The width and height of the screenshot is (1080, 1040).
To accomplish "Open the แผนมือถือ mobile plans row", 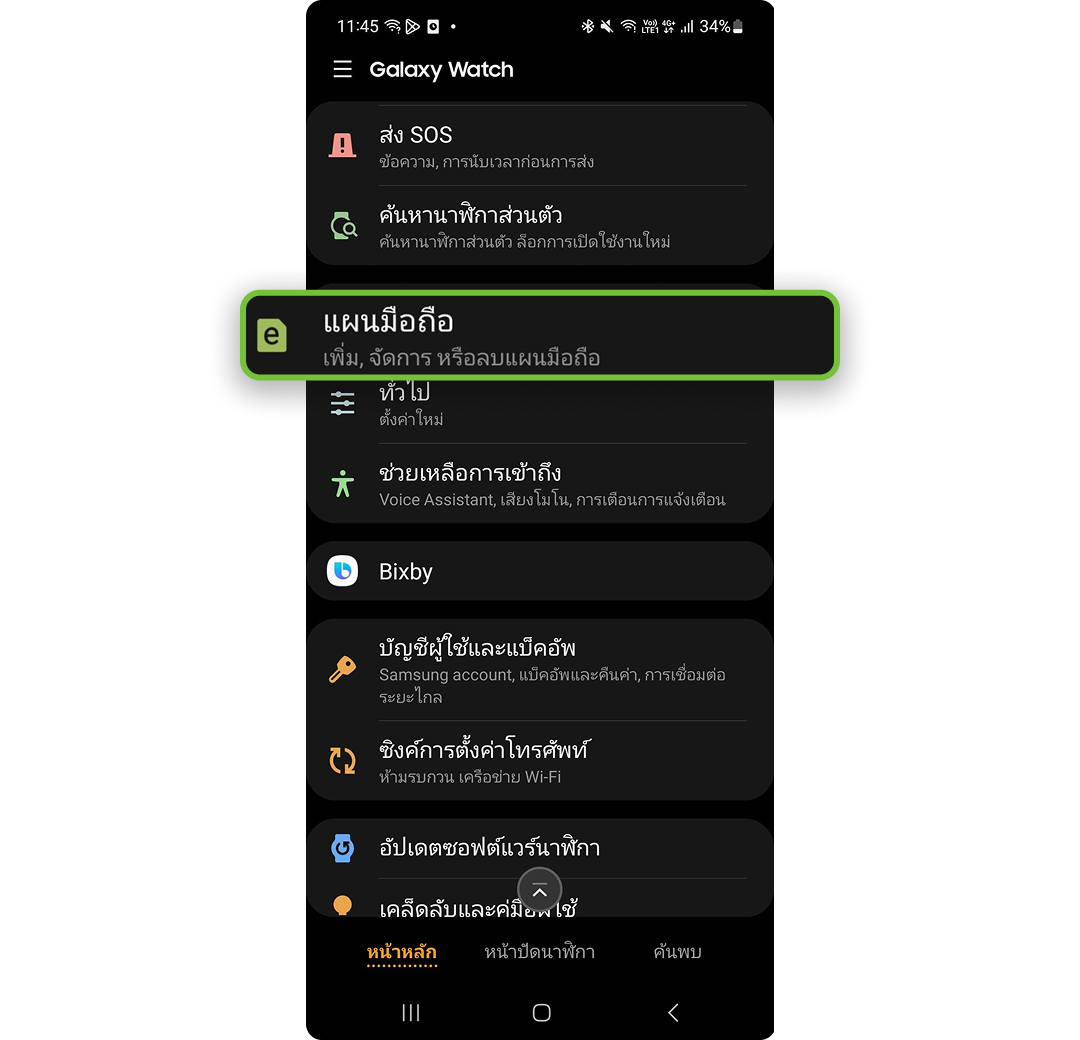I will [540, 336].
